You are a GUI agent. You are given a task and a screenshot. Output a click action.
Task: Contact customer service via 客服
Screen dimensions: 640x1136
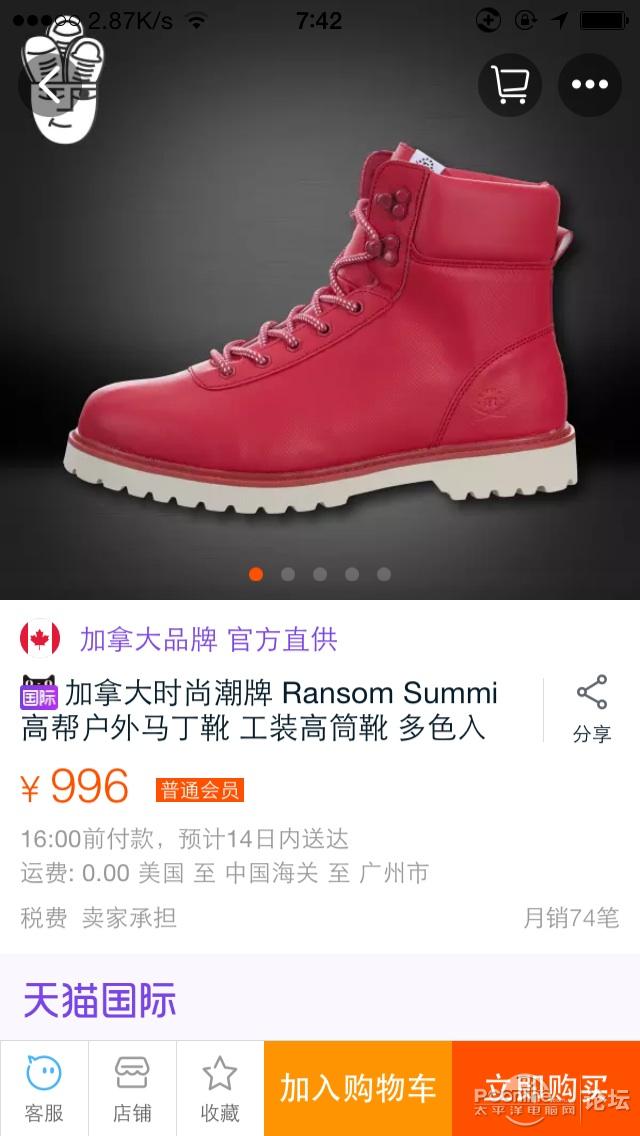[44, 1089]
